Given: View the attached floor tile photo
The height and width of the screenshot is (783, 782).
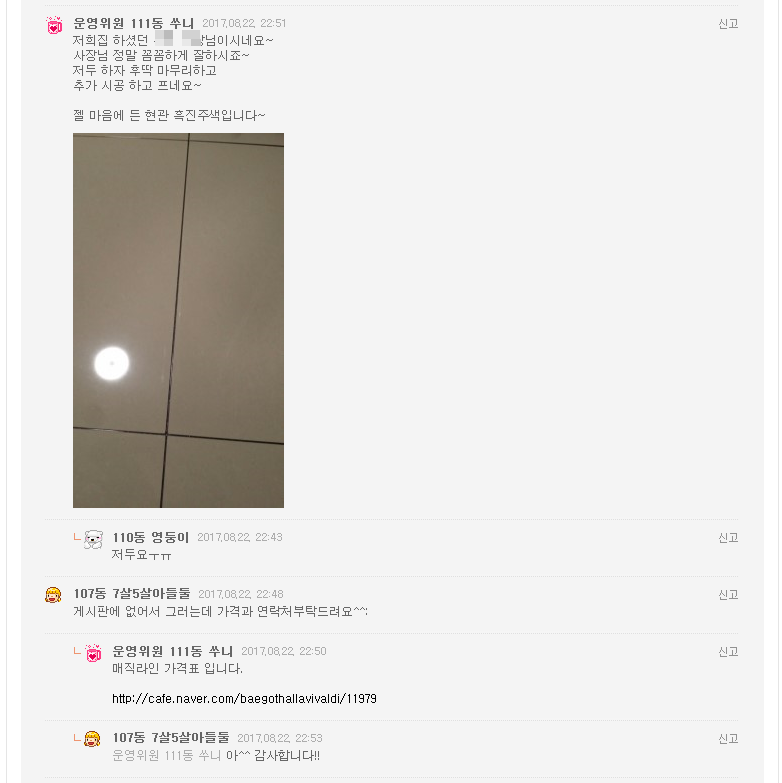Looking at the screenshot, I should click(x=178, y=320).
